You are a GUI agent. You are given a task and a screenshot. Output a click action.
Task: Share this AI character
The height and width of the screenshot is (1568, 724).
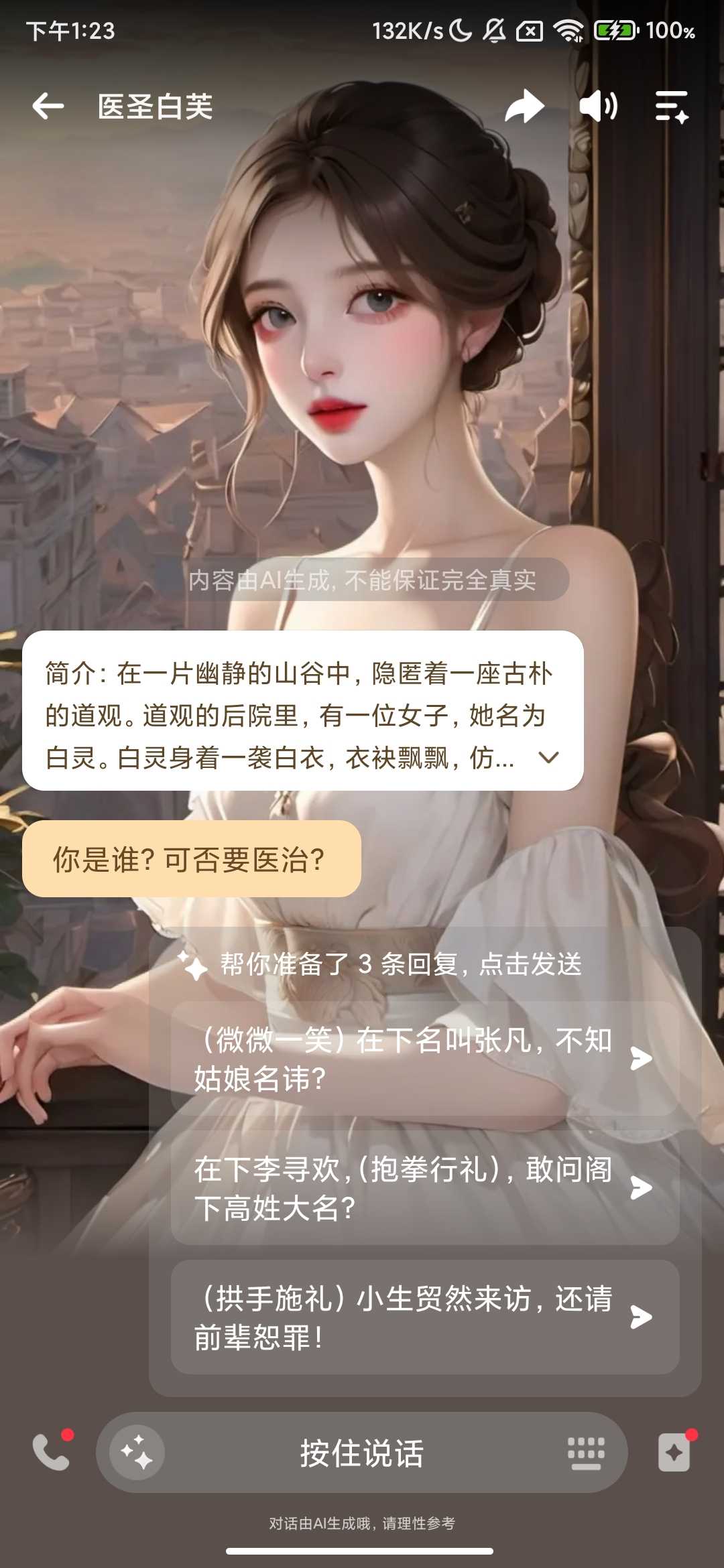[524, 107]
